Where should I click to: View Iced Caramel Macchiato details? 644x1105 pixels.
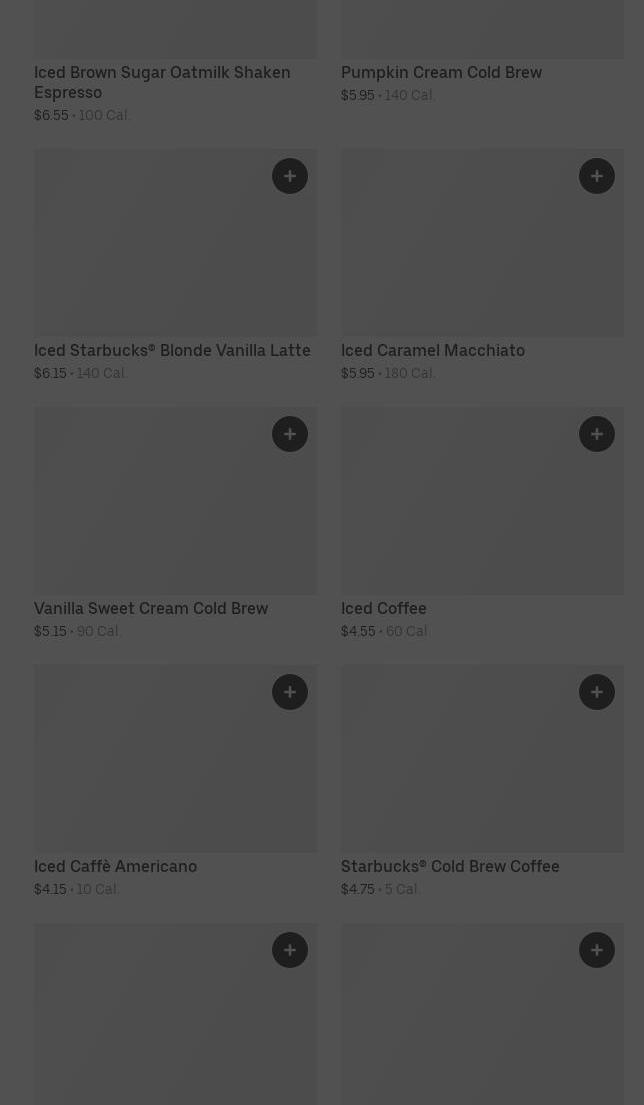[x=483, y=265]
